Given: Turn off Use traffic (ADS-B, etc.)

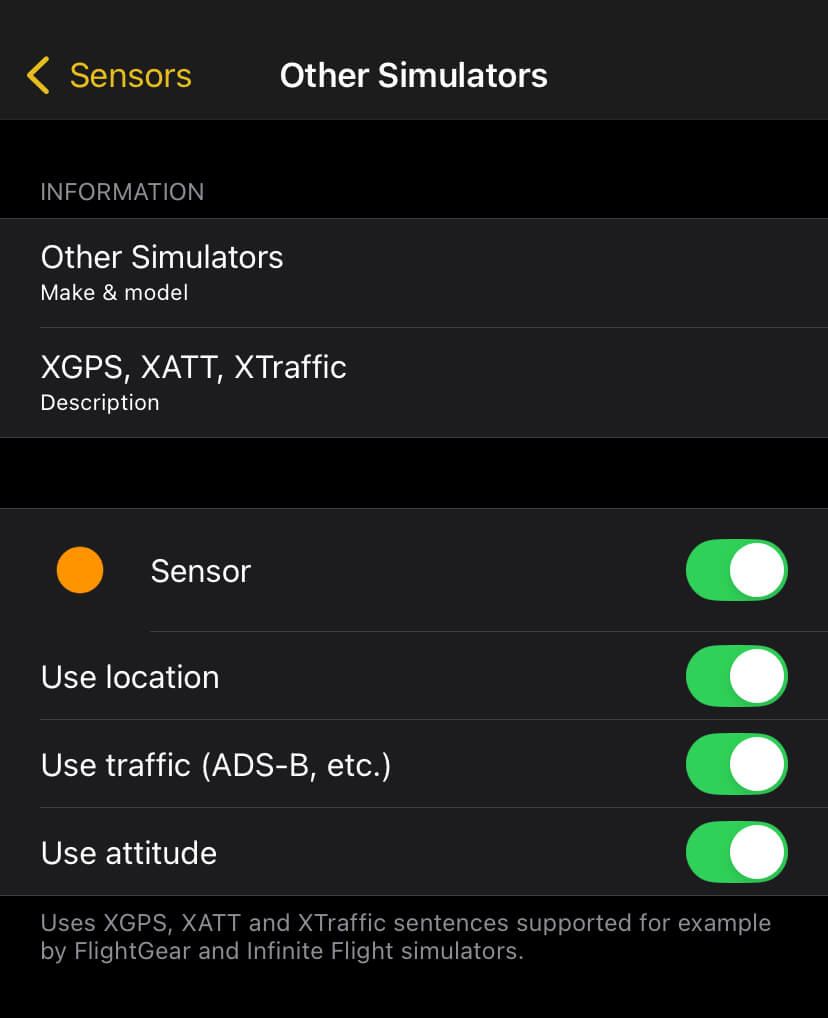Looking at the screenshot, I should pos(737,764).
